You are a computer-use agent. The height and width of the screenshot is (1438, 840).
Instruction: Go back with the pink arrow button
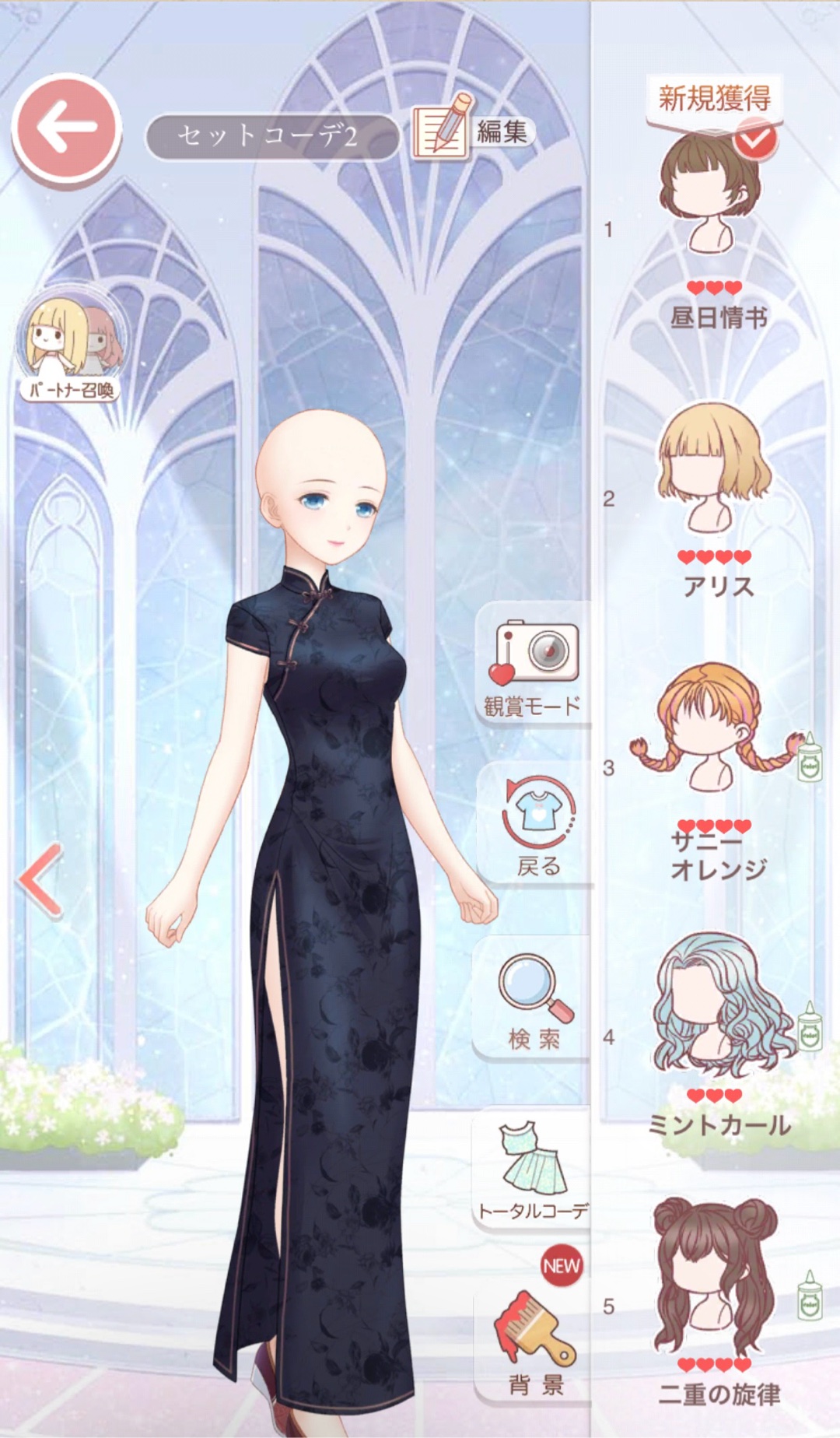[66, 128]
